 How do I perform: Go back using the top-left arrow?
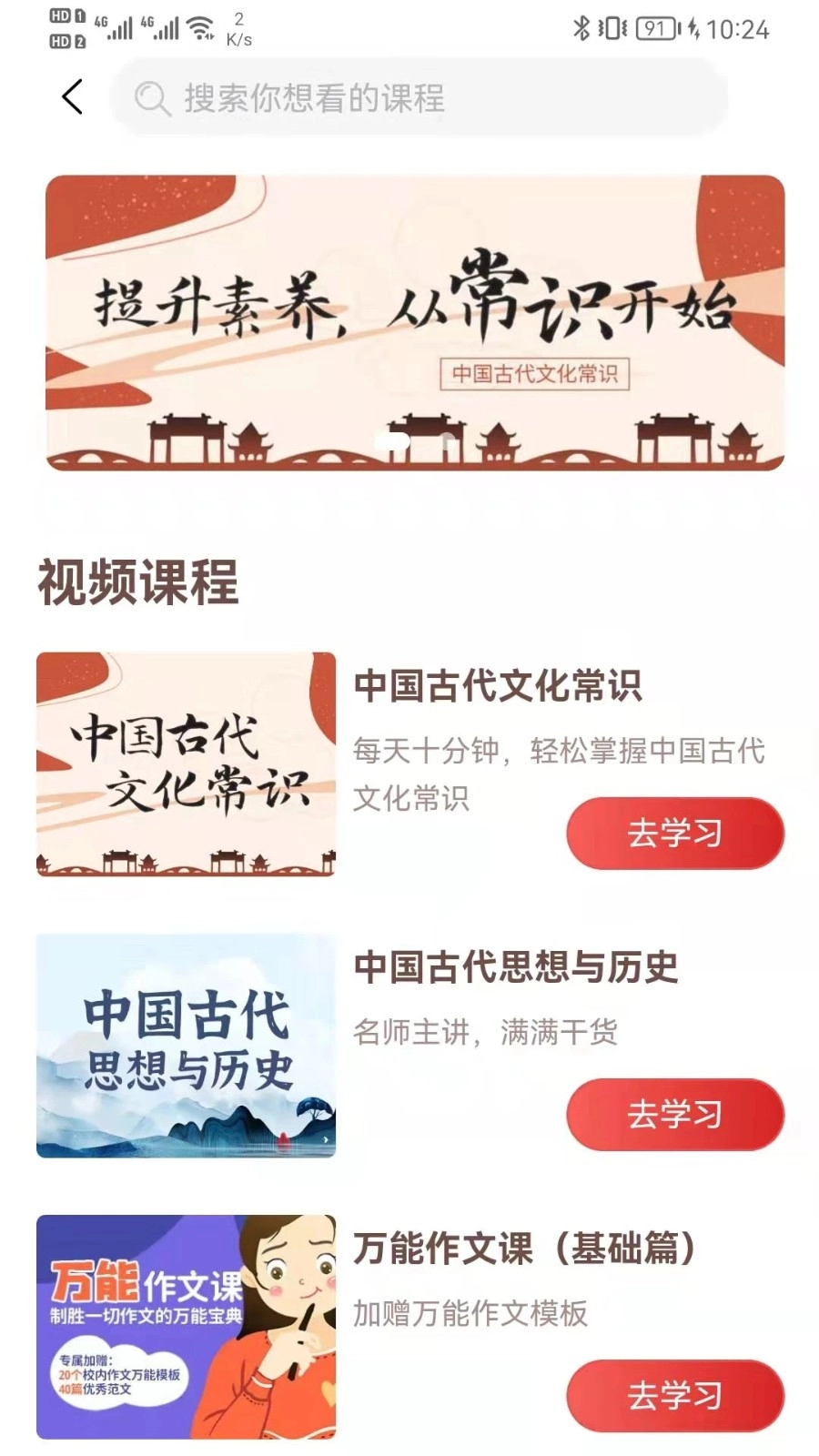coord(73,96)
